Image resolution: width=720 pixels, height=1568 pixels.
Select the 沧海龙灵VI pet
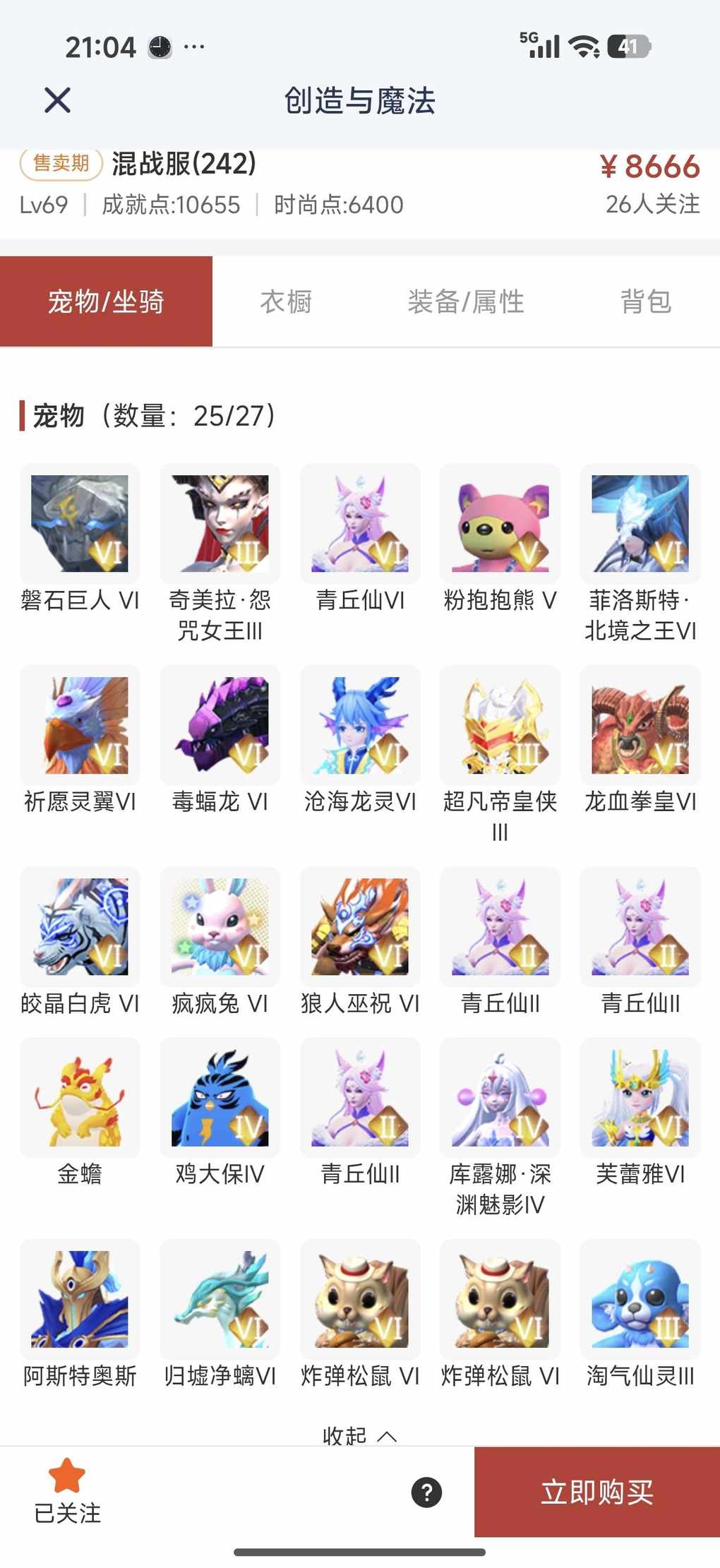point(360,725)
